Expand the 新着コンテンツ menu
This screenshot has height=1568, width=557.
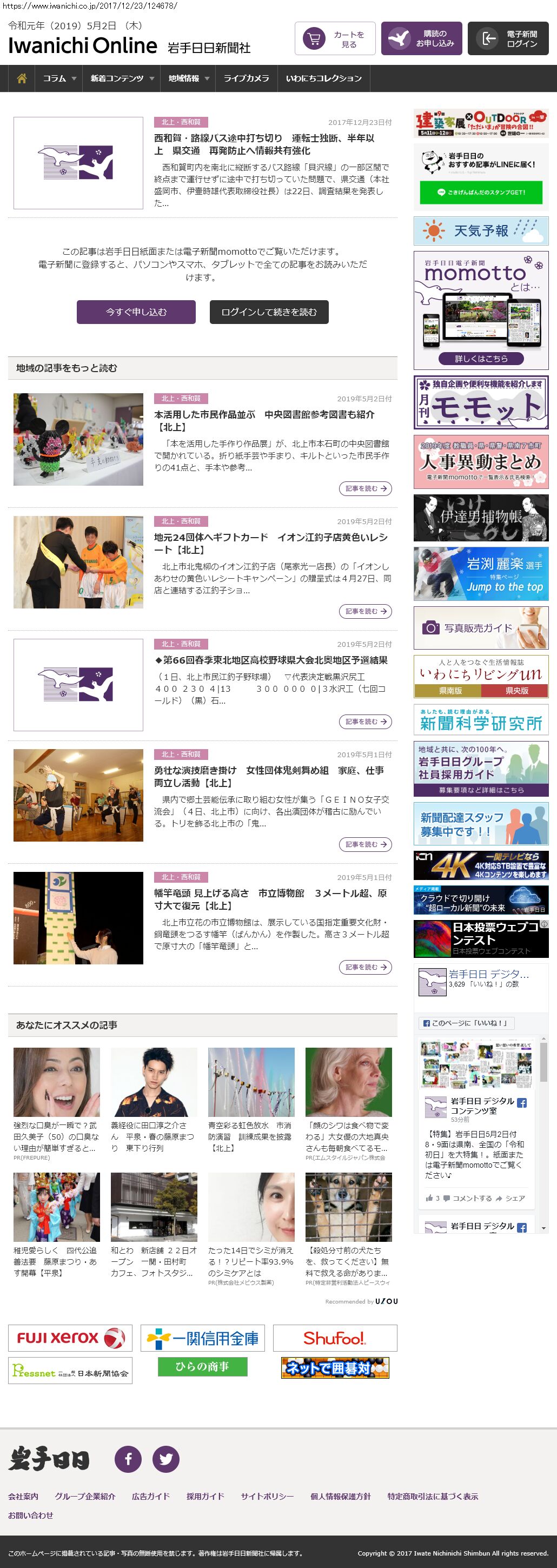[121, 78]
